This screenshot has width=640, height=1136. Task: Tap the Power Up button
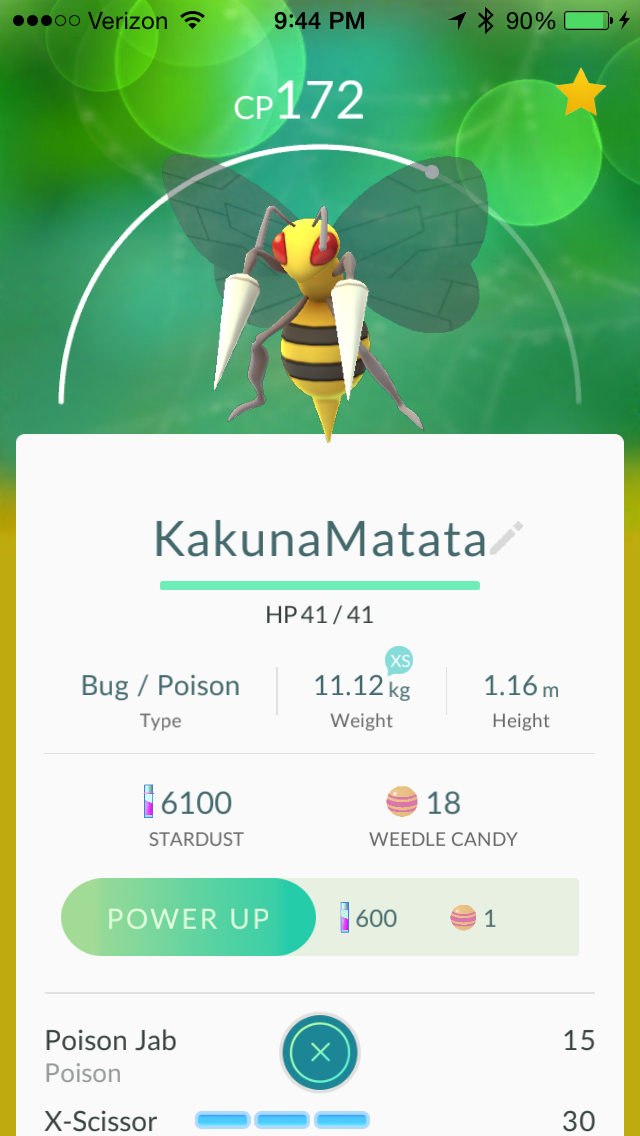tap(189, 918)
